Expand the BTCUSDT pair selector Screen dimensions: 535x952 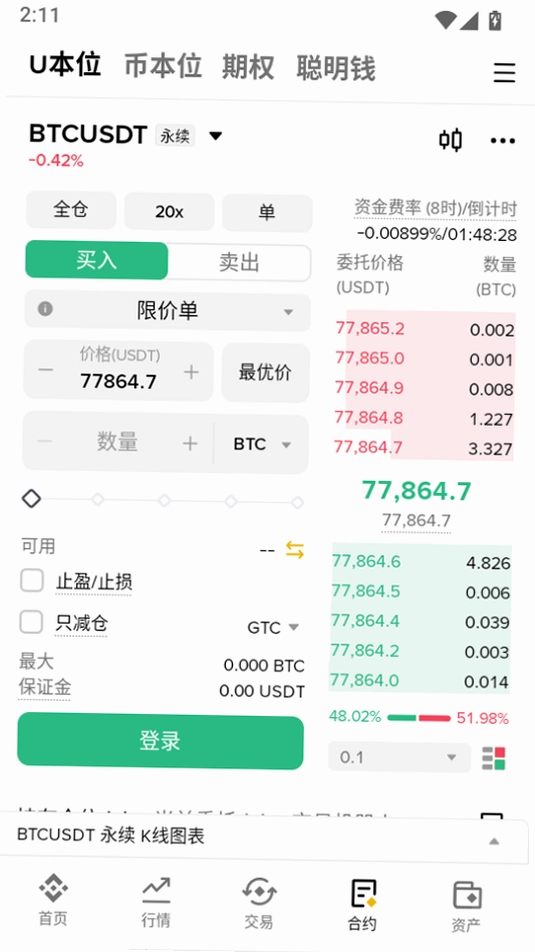(216, 135)
